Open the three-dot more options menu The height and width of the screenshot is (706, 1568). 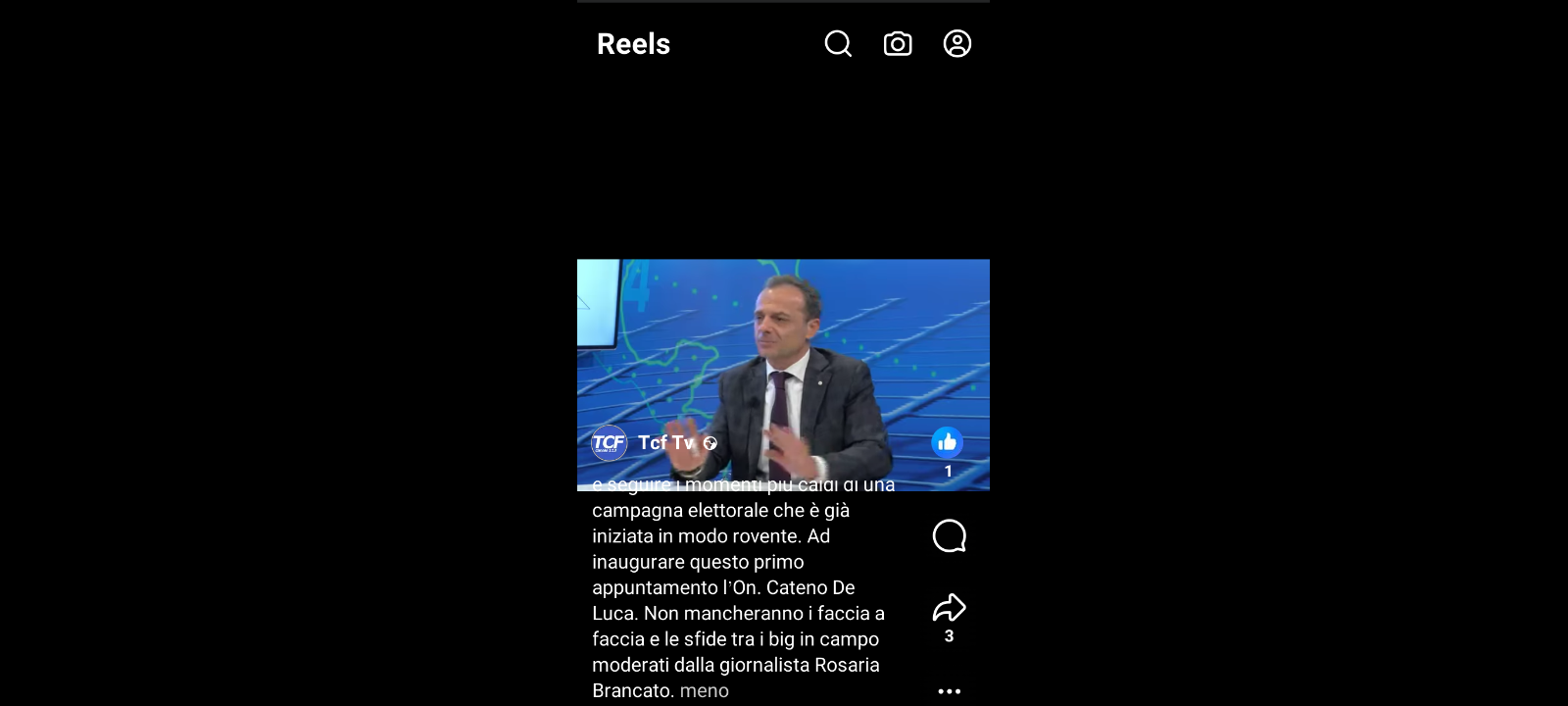[949, 691]
